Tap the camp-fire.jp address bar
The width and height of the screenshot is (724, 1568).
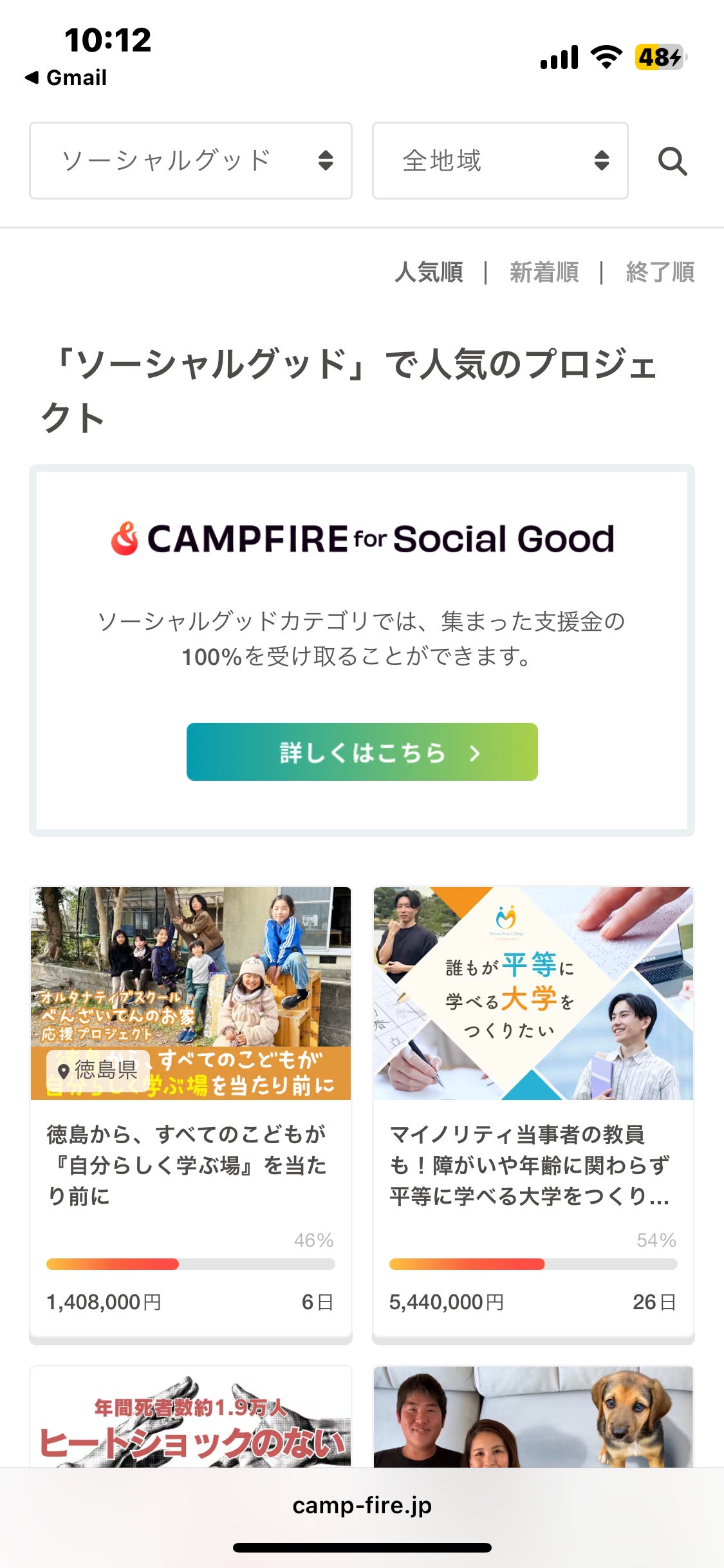[362, 1505]
